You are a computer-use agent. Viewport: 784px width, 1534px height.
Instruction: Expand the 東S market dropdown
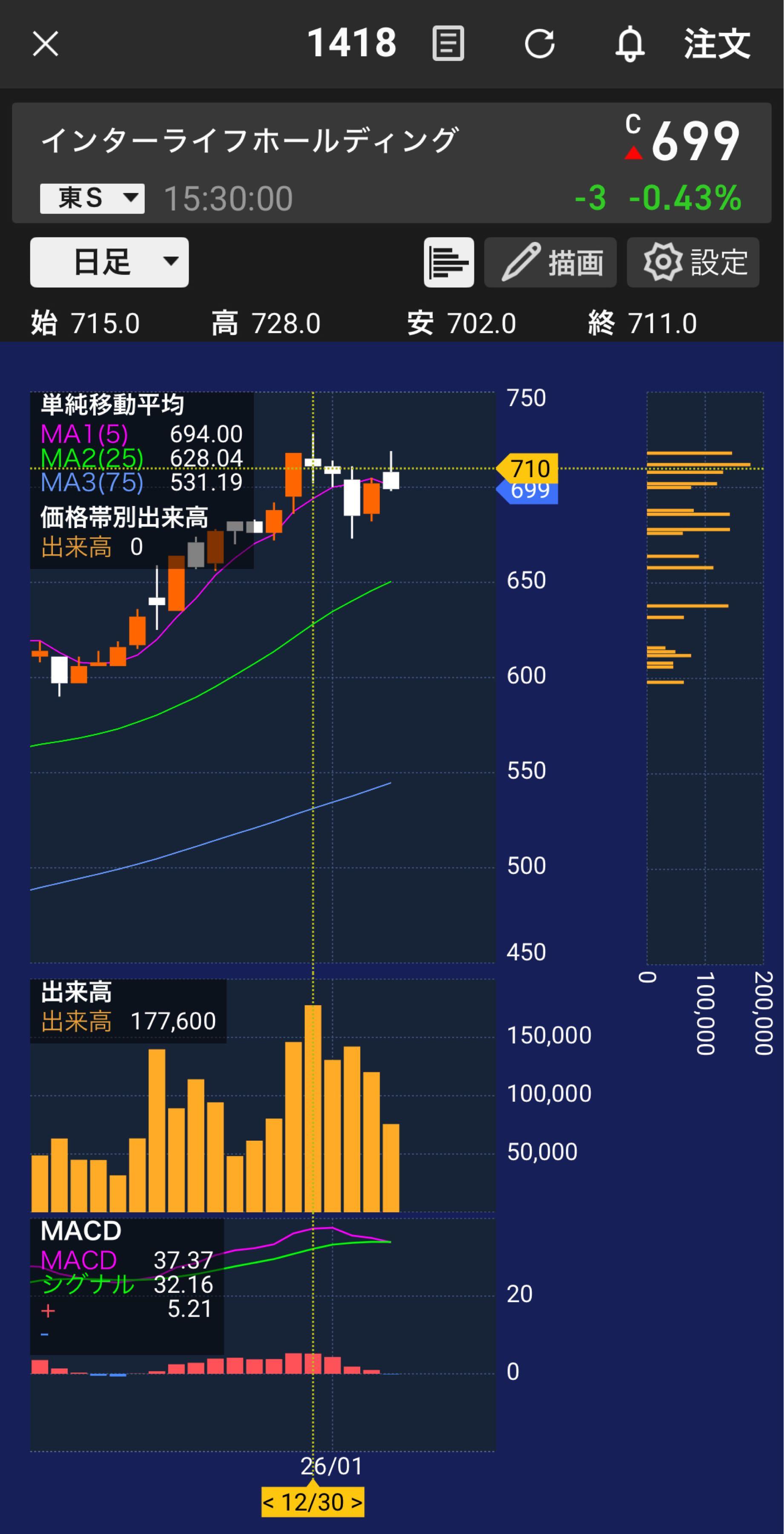point(92,198)
